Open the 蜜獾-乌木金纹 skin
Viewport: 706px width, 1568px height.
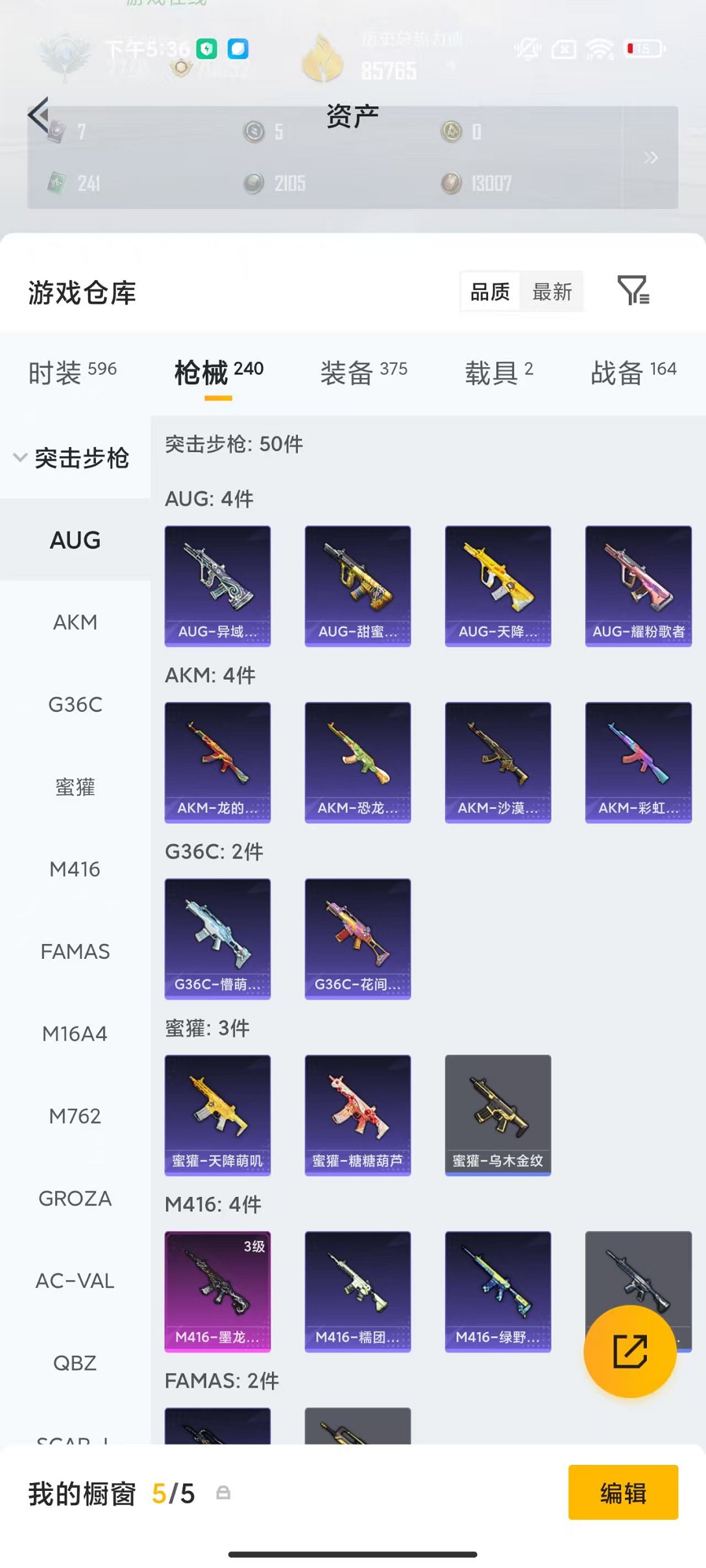tap(498, 1115)
